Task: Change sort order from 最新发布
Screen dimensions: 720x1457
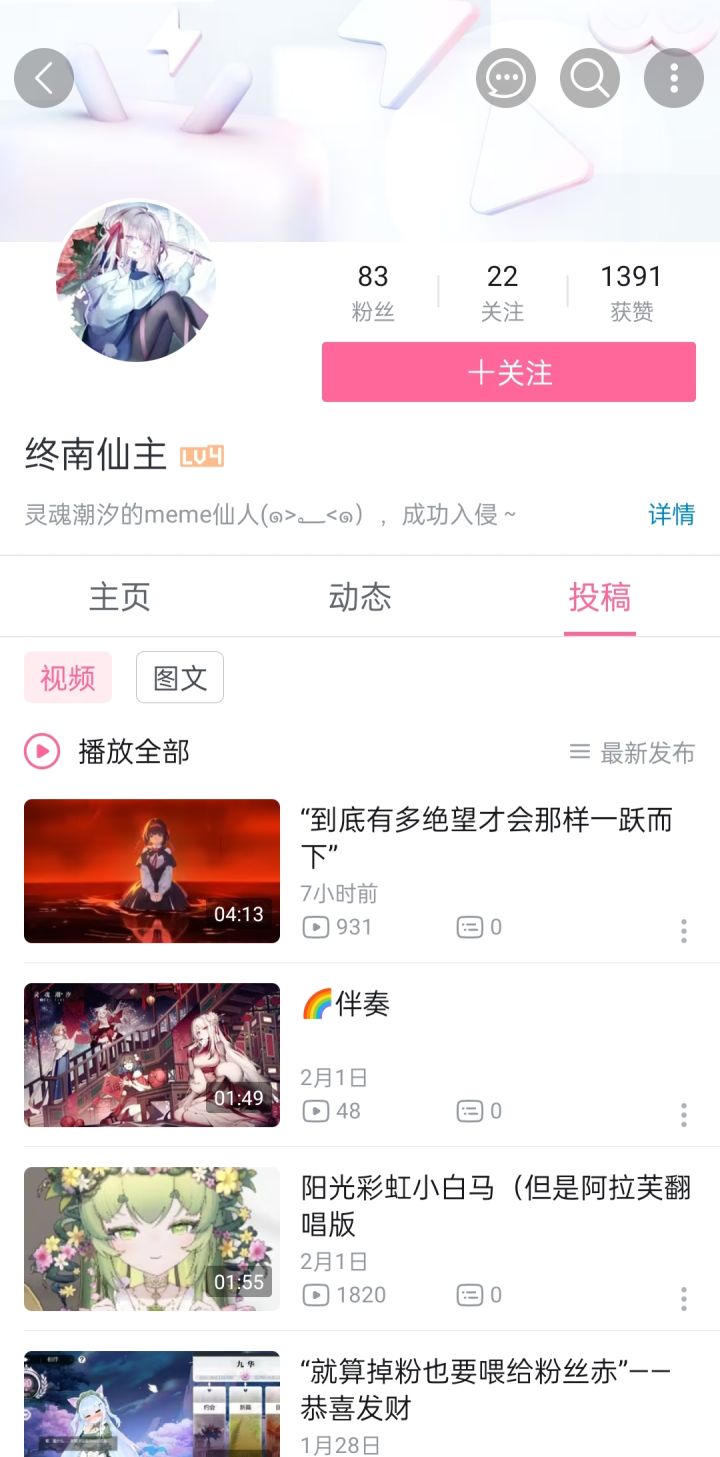Action: tap(632, 753)
